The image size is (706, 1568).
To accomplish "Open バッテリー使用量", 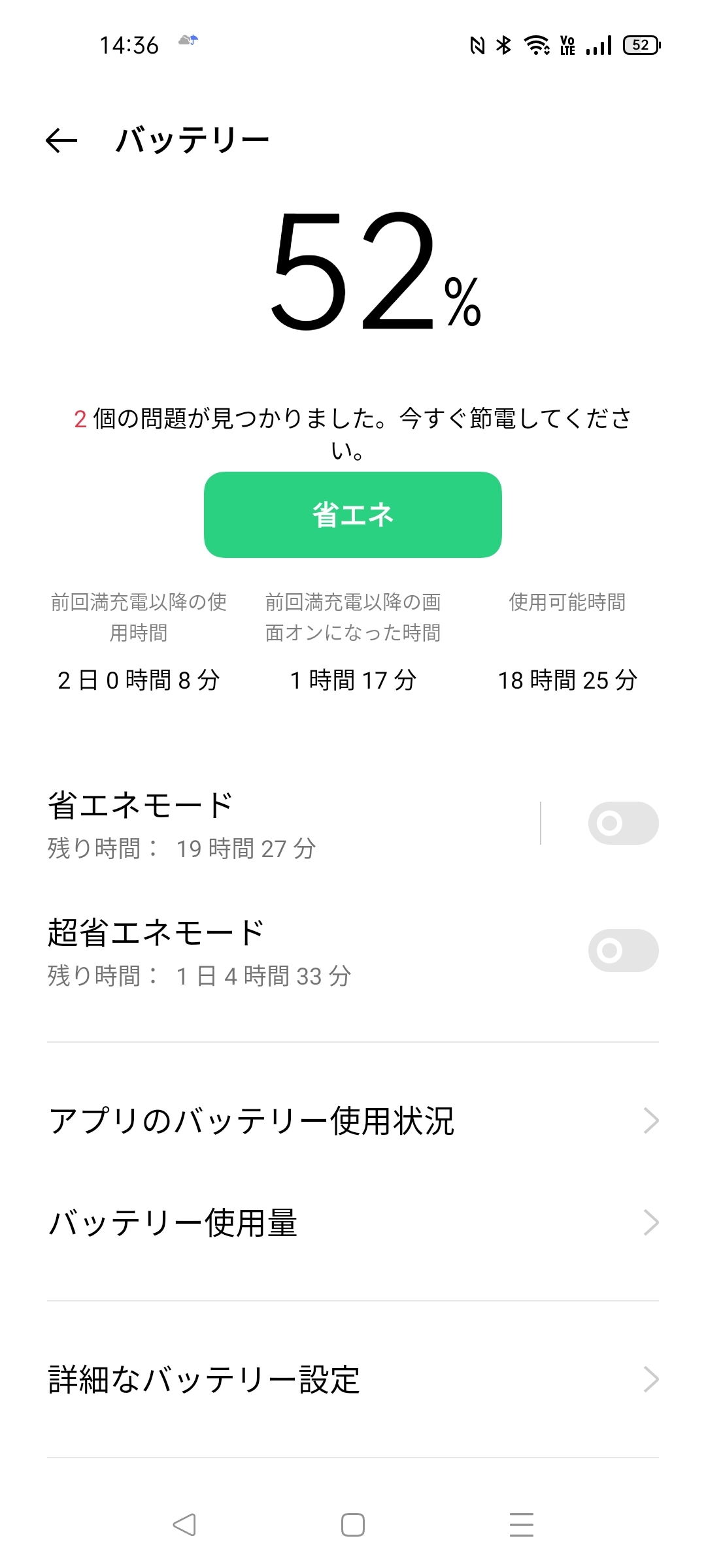I will tap(352, 1223).
